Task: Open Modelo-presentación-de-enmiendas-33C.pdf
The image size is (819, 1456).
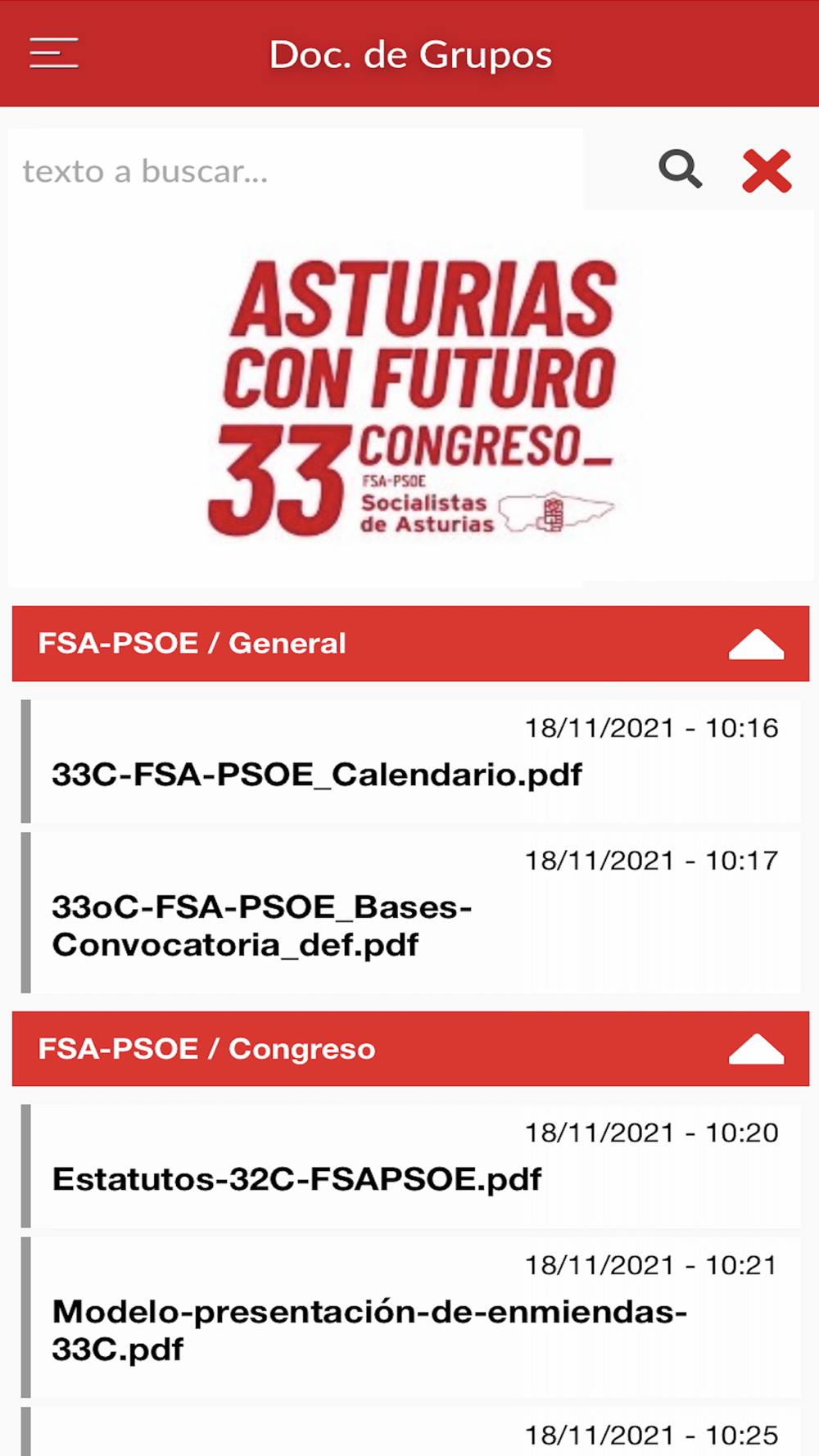Action: pos(369,1330)
